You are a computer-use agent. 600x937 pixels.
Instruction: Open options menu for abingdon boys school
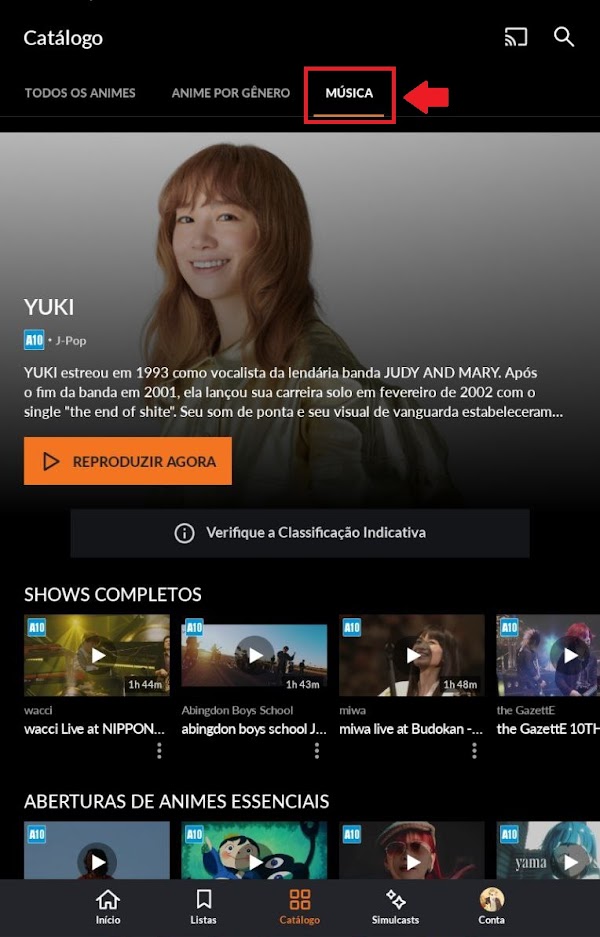coord(317,750)
